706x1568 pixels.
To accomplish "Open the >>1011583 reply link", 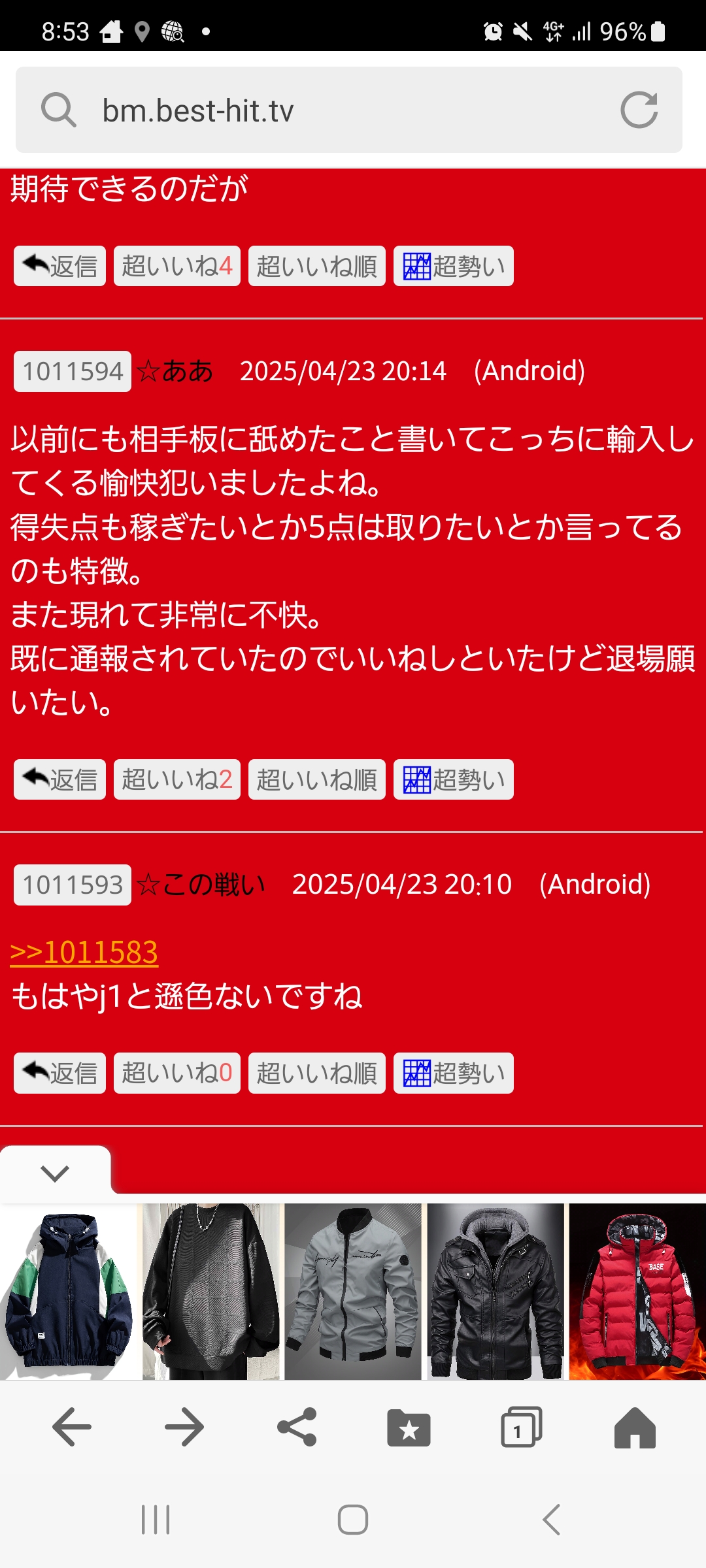I will coord(84,953).
